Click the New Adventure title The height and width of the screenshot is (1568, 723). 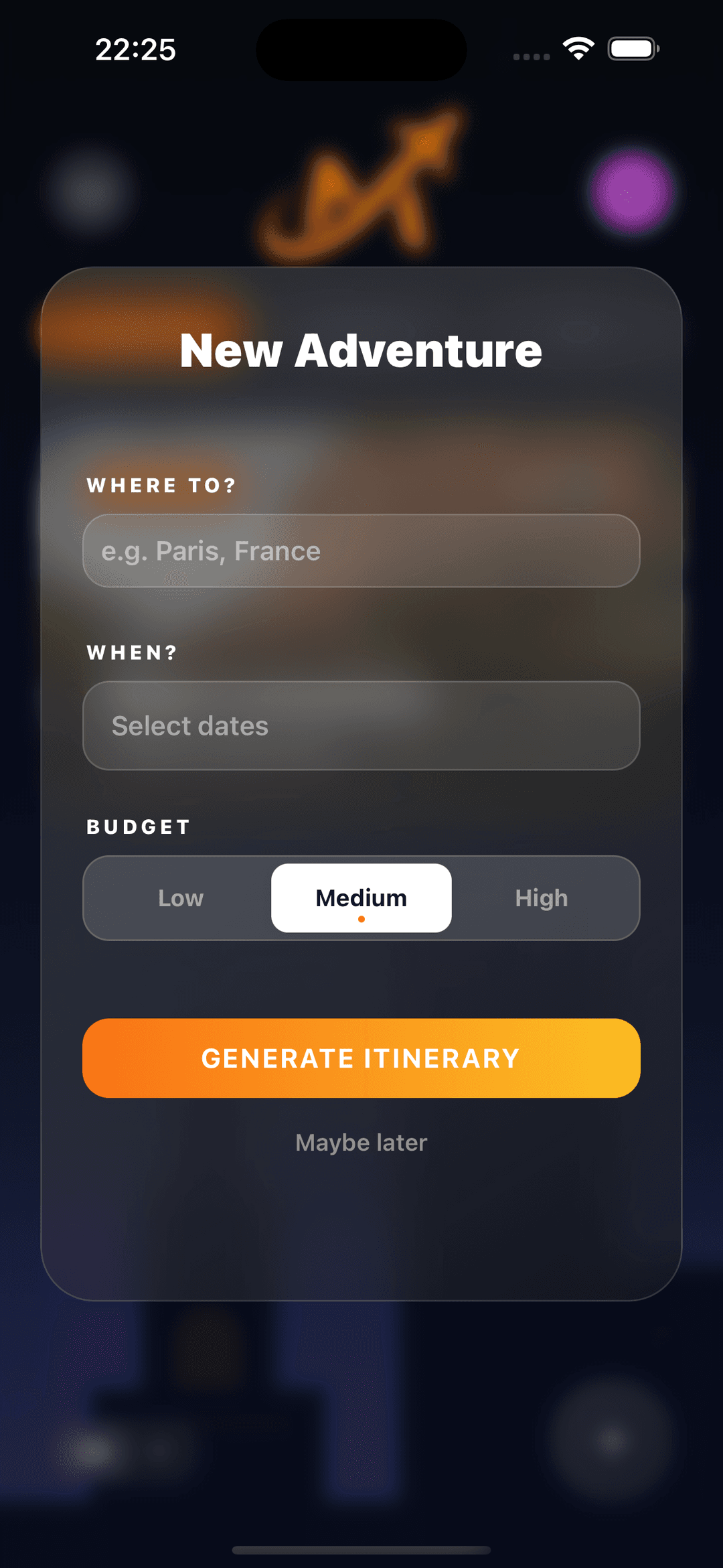click(361, 350)
